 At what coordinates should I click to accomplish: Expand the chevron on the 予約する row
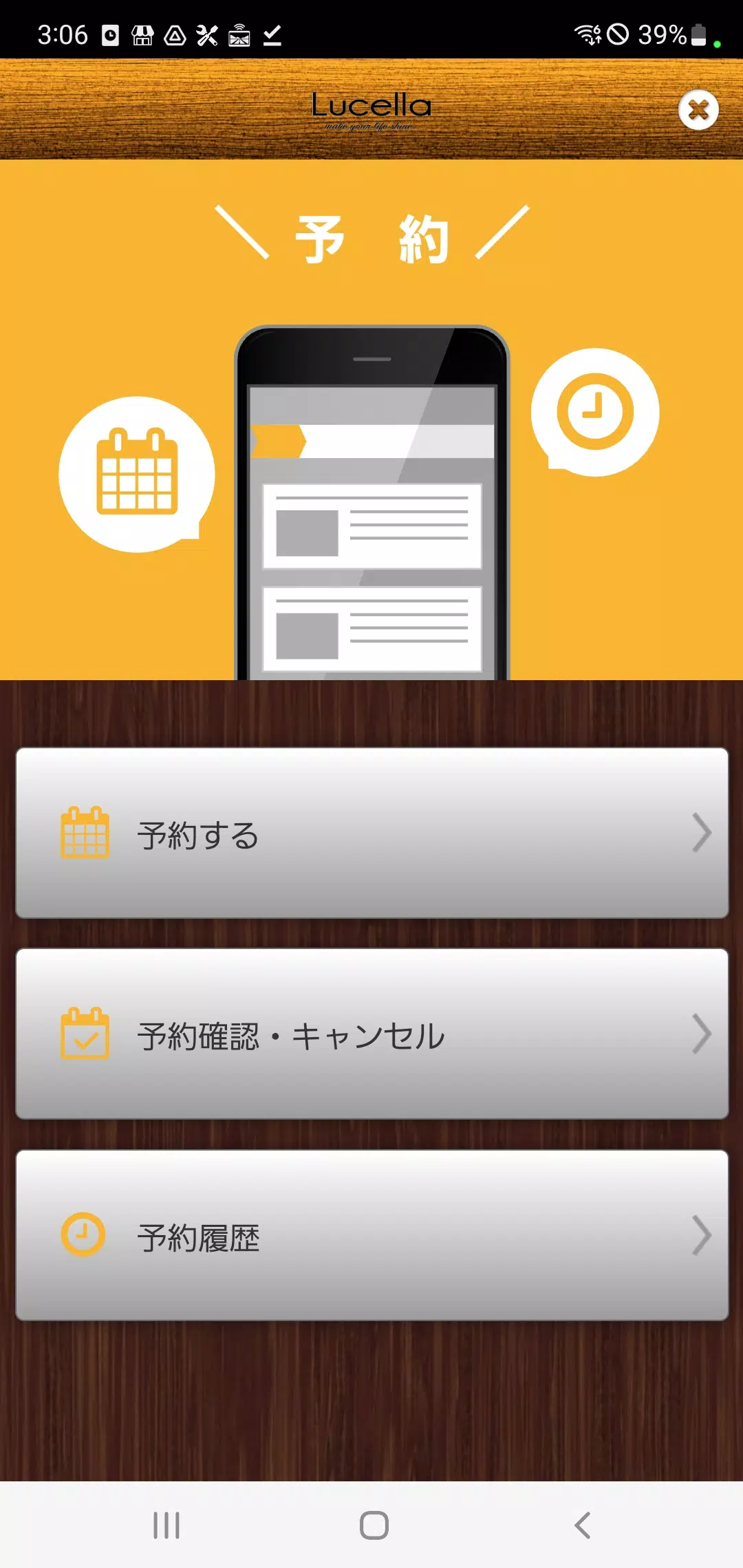coord(702,834)
